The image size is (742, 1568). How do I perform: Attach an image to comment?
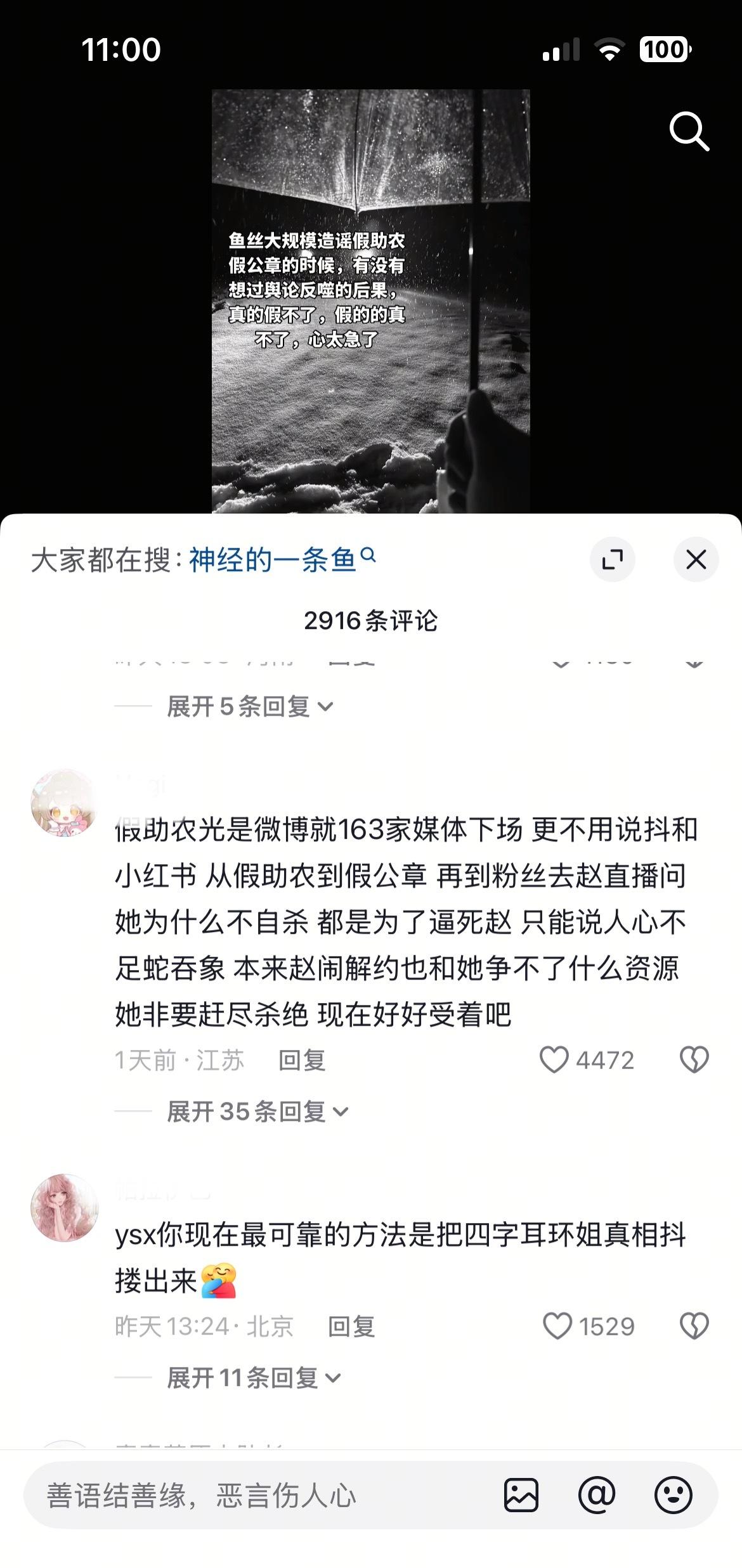tap(521, 1495)
